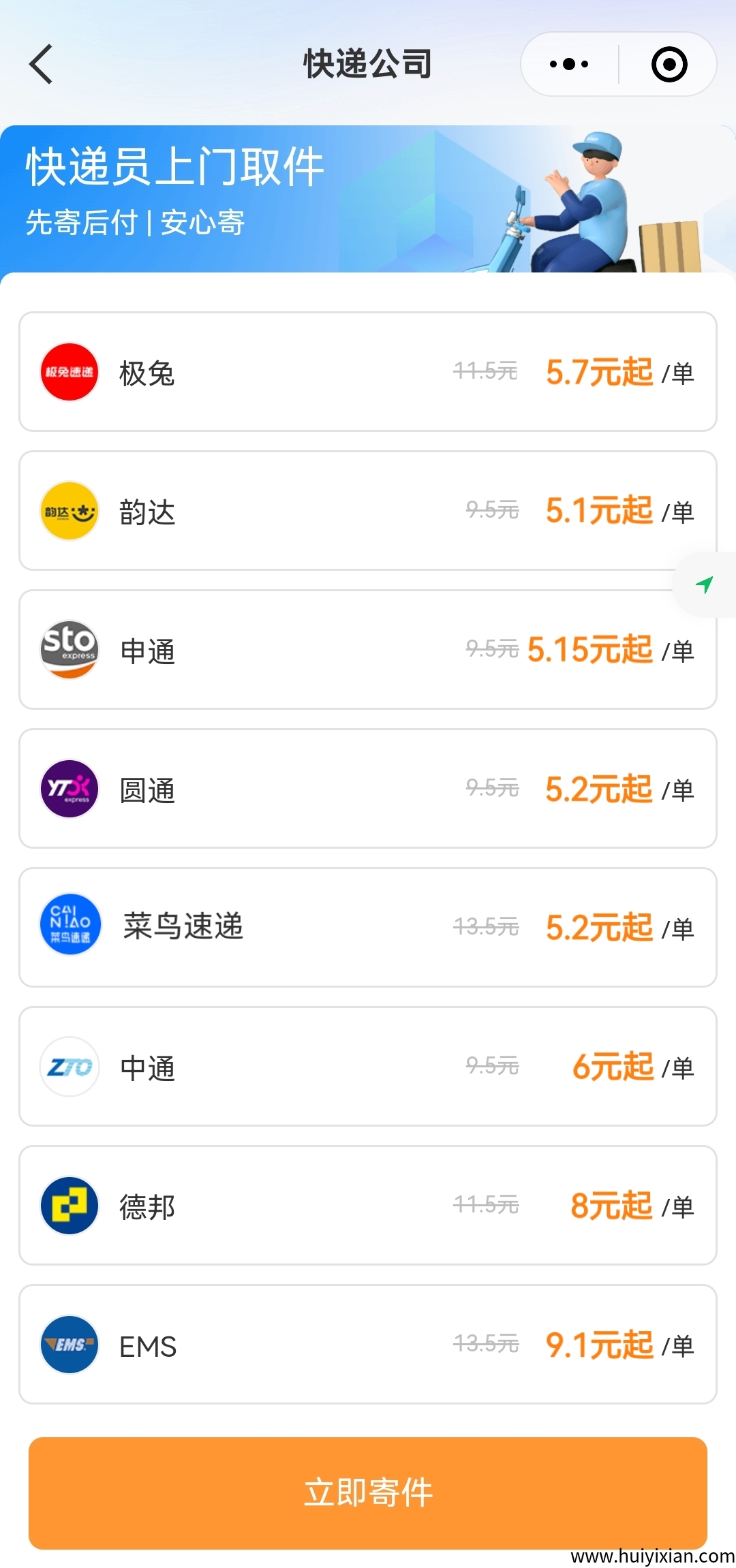This screenshot has width=736, height=1568.
Task: Click the 先寄后付 | 安心寄 banner text
Action: pos(134,221)
